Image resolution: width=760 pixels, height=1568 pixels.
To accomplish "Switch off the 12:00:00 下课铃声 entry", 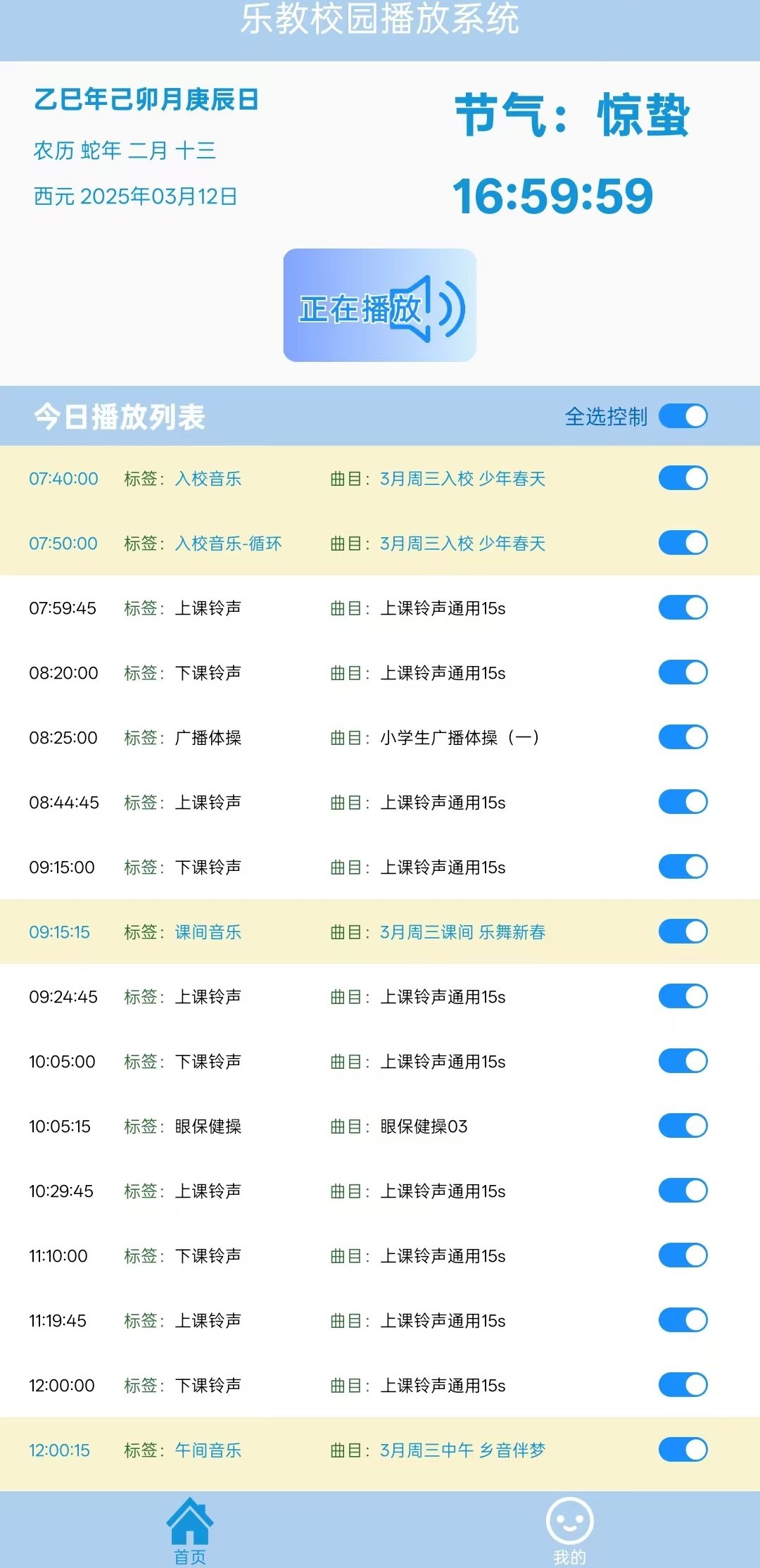I will click(683, 1385).
